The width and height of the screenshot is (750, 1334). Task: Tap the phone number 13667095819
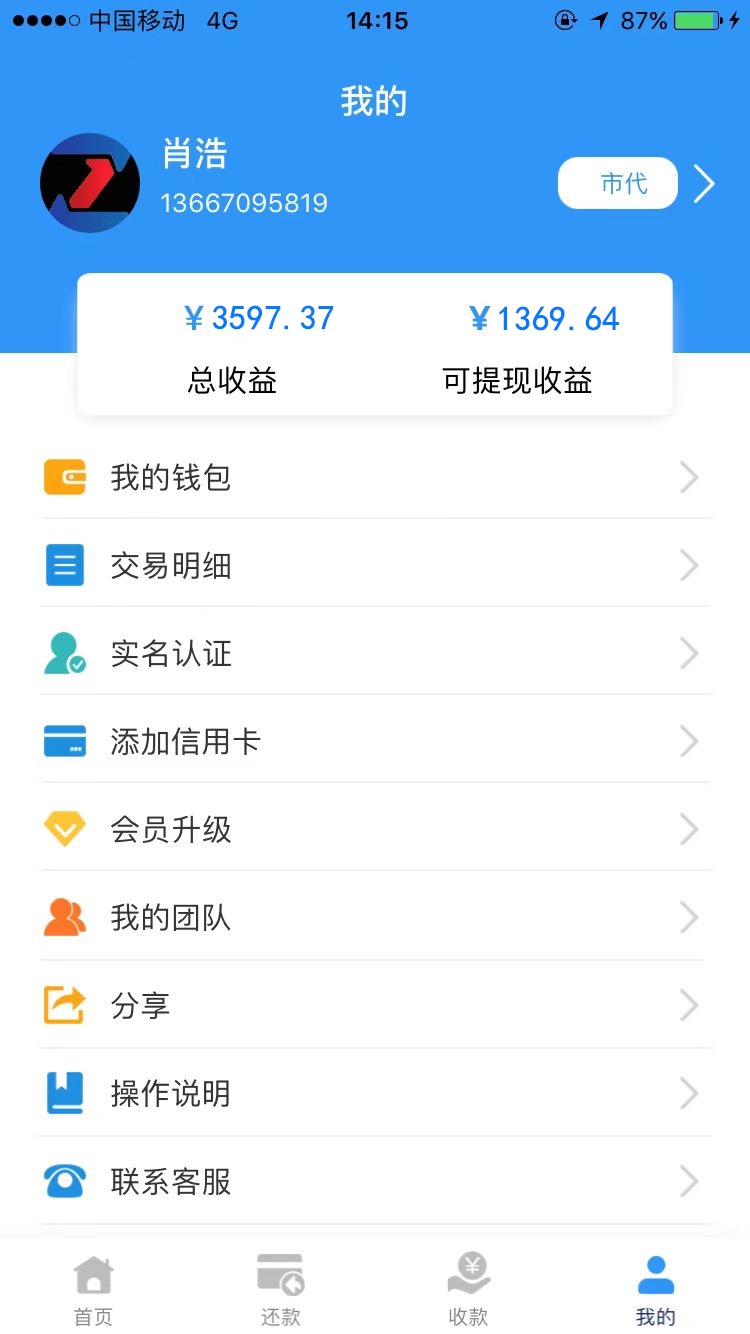click(x=244, y=203)
